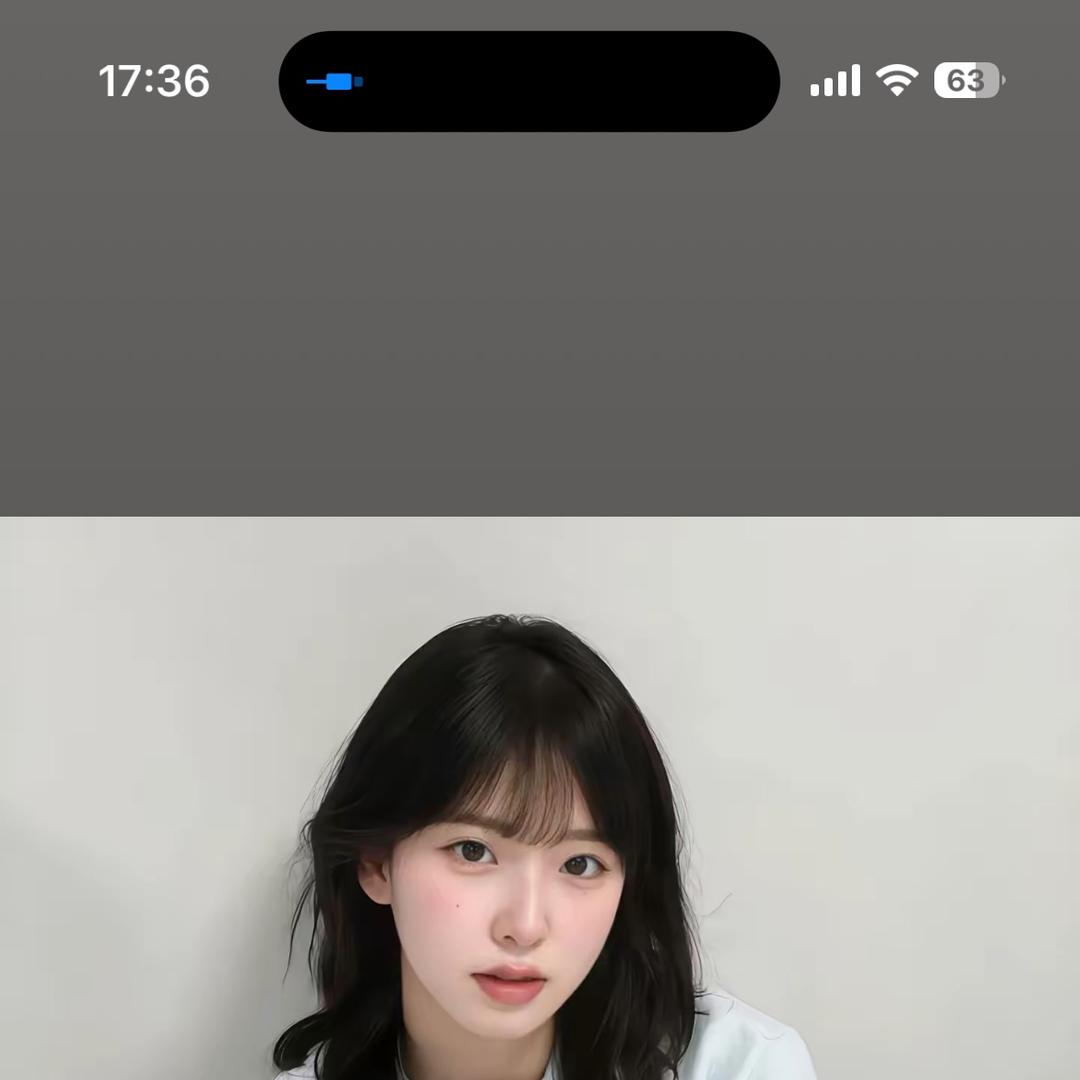Tap the displayed photo to show viewer controls
The image size is (1080, 1080).
[540, 798]
